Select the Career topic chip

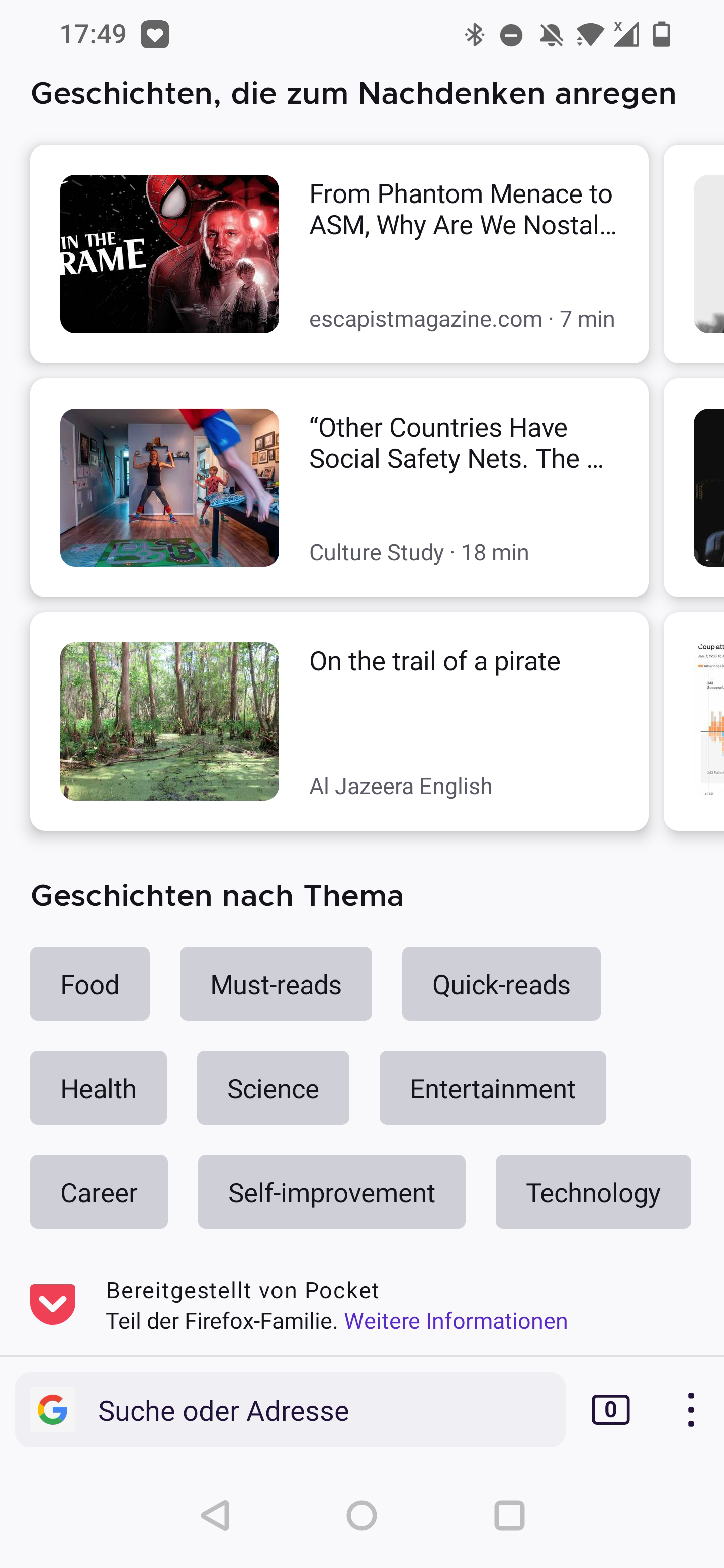point(99,1192)
